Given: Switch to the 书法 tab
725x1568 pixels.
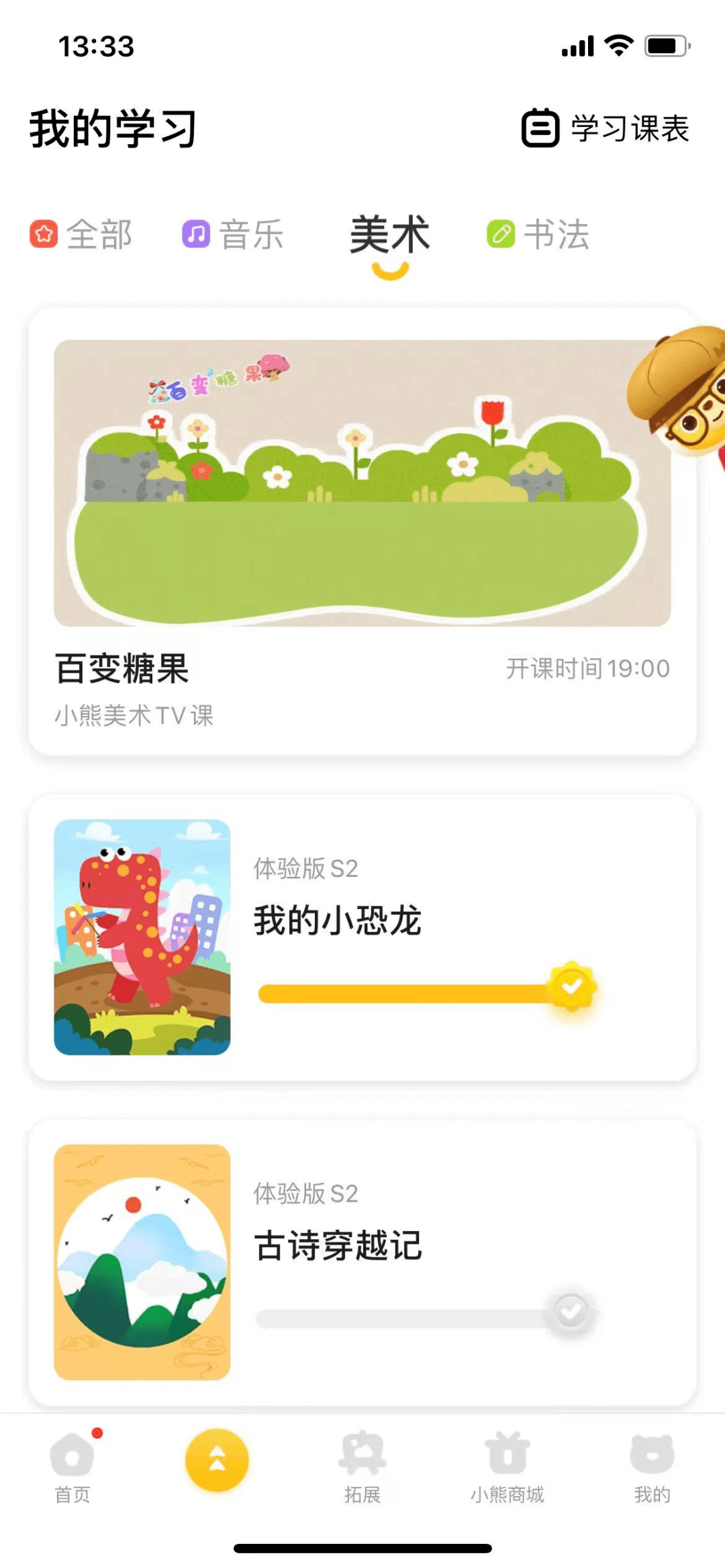Looking at the screenshot, I should point(538,235).
